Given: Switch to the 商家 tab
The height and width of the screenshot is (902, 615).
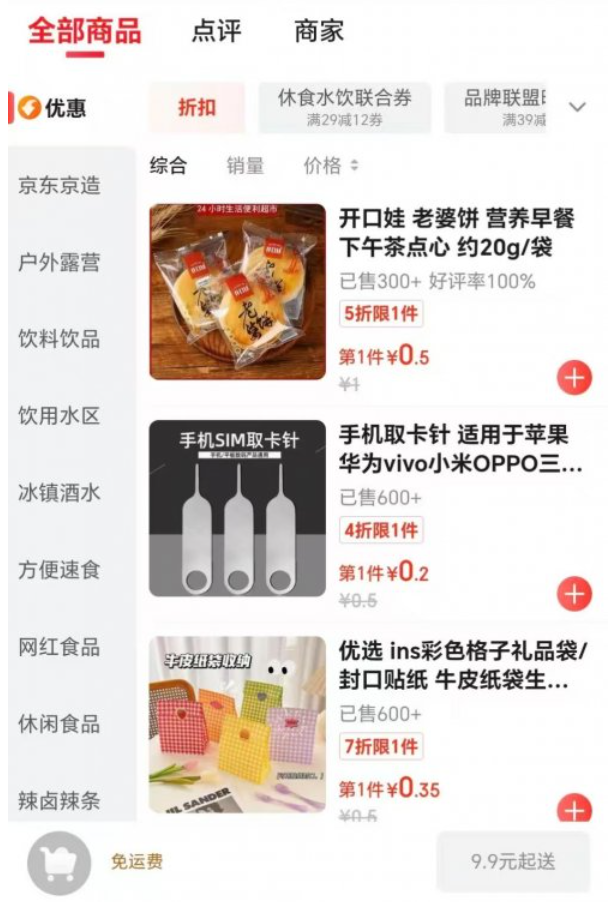Looking at the screenshot, I should (319, 31).
